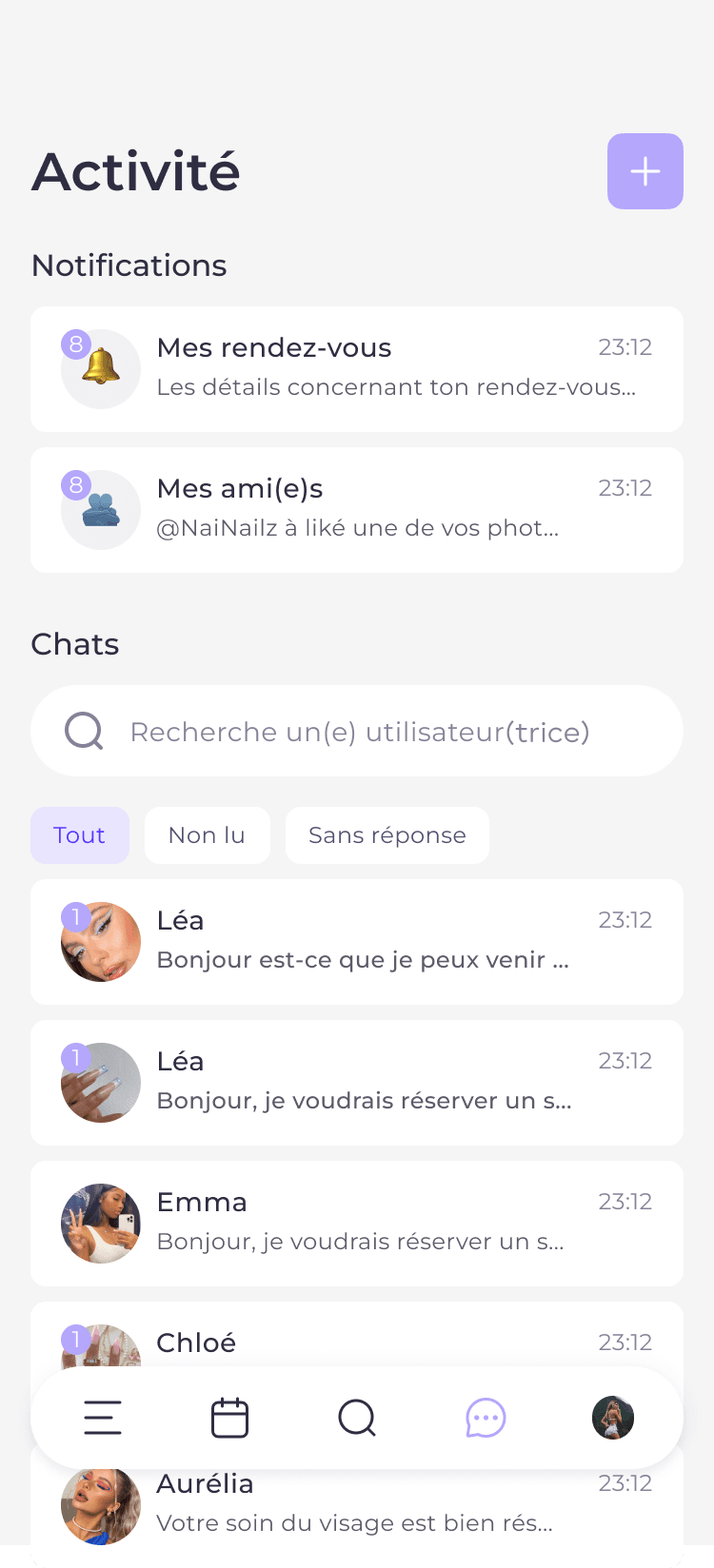
Task: Show Sans réponse chats
Action: 387,835
